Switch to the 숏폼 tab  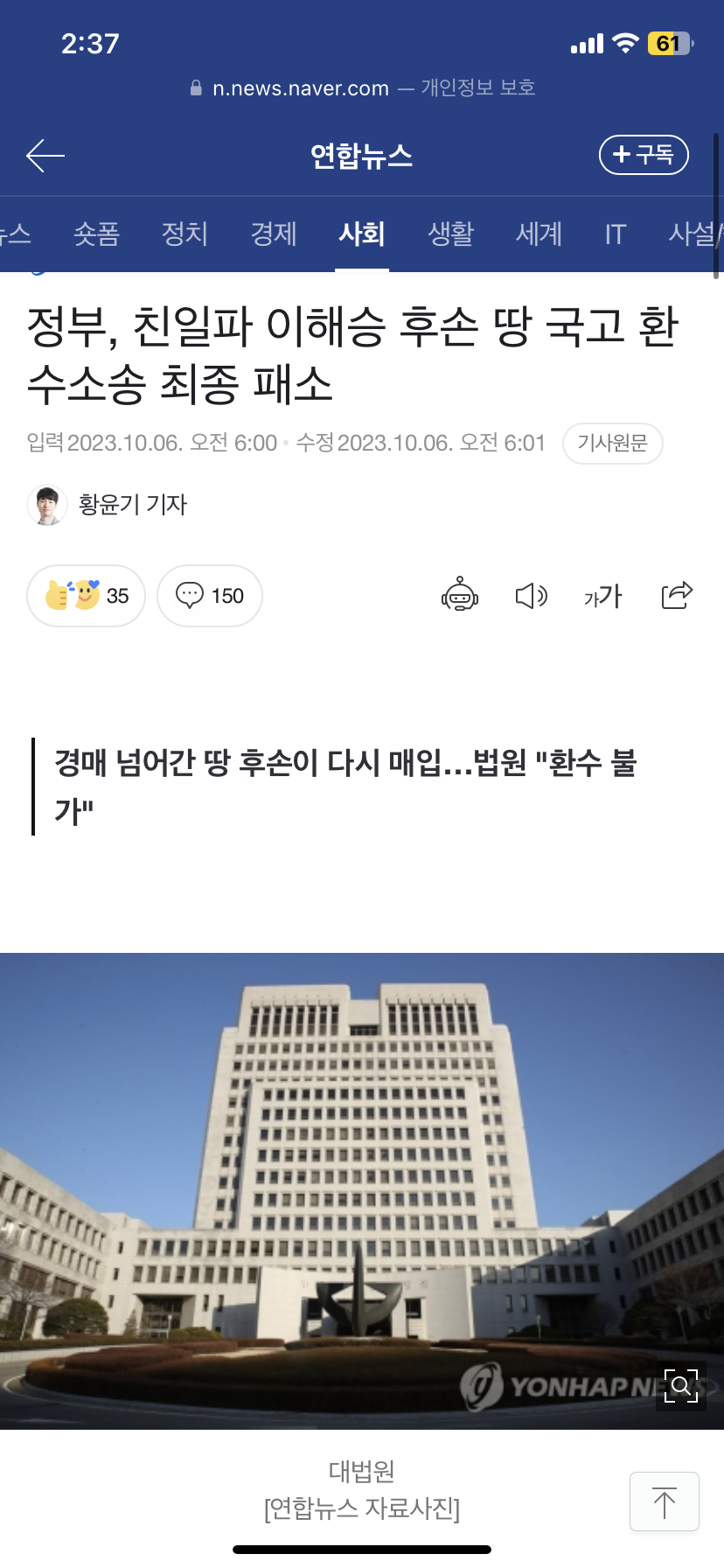(x=96, y=234)
